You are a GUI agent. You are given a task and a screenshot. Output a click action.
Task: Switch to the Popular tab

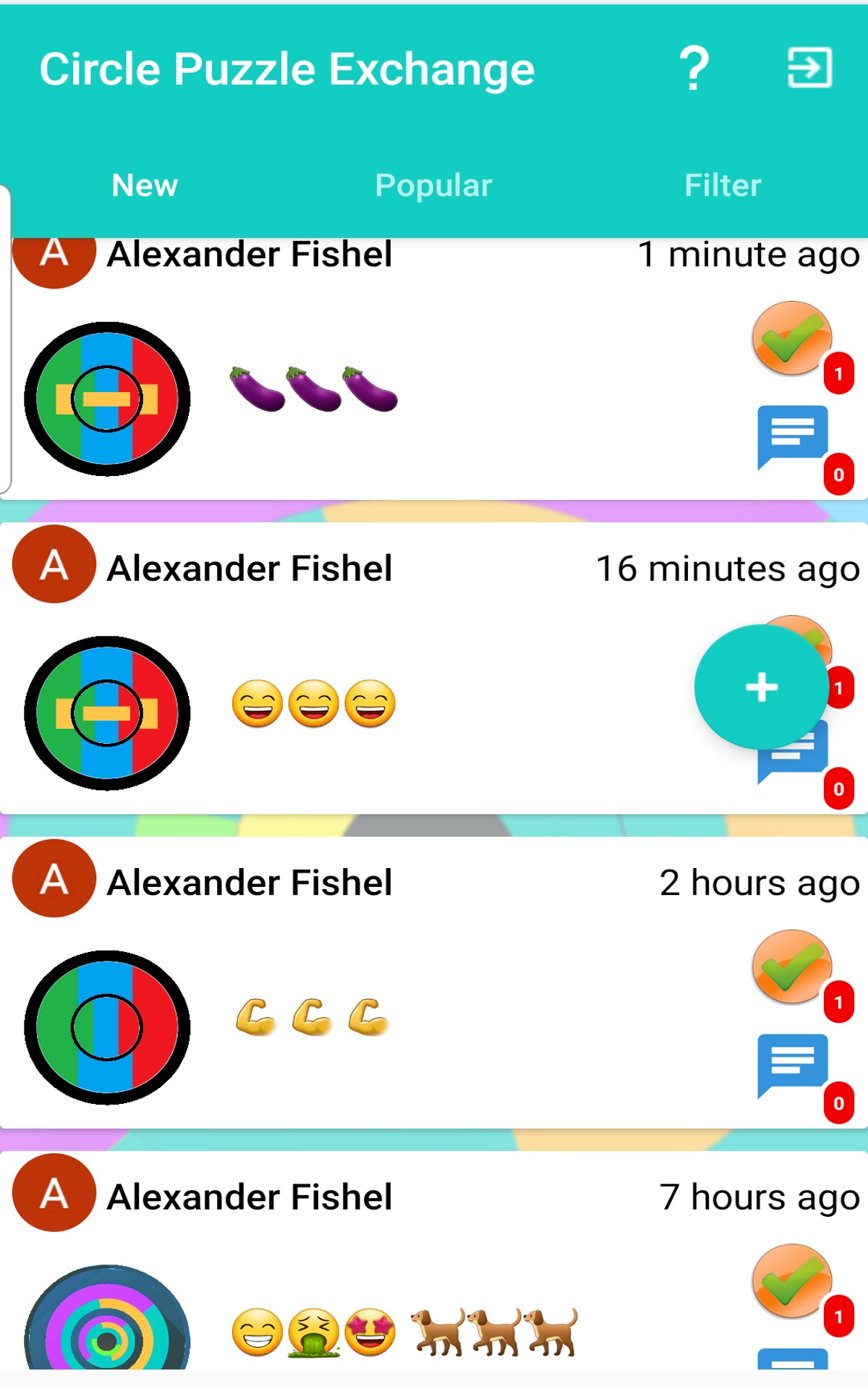click(434, 185)
